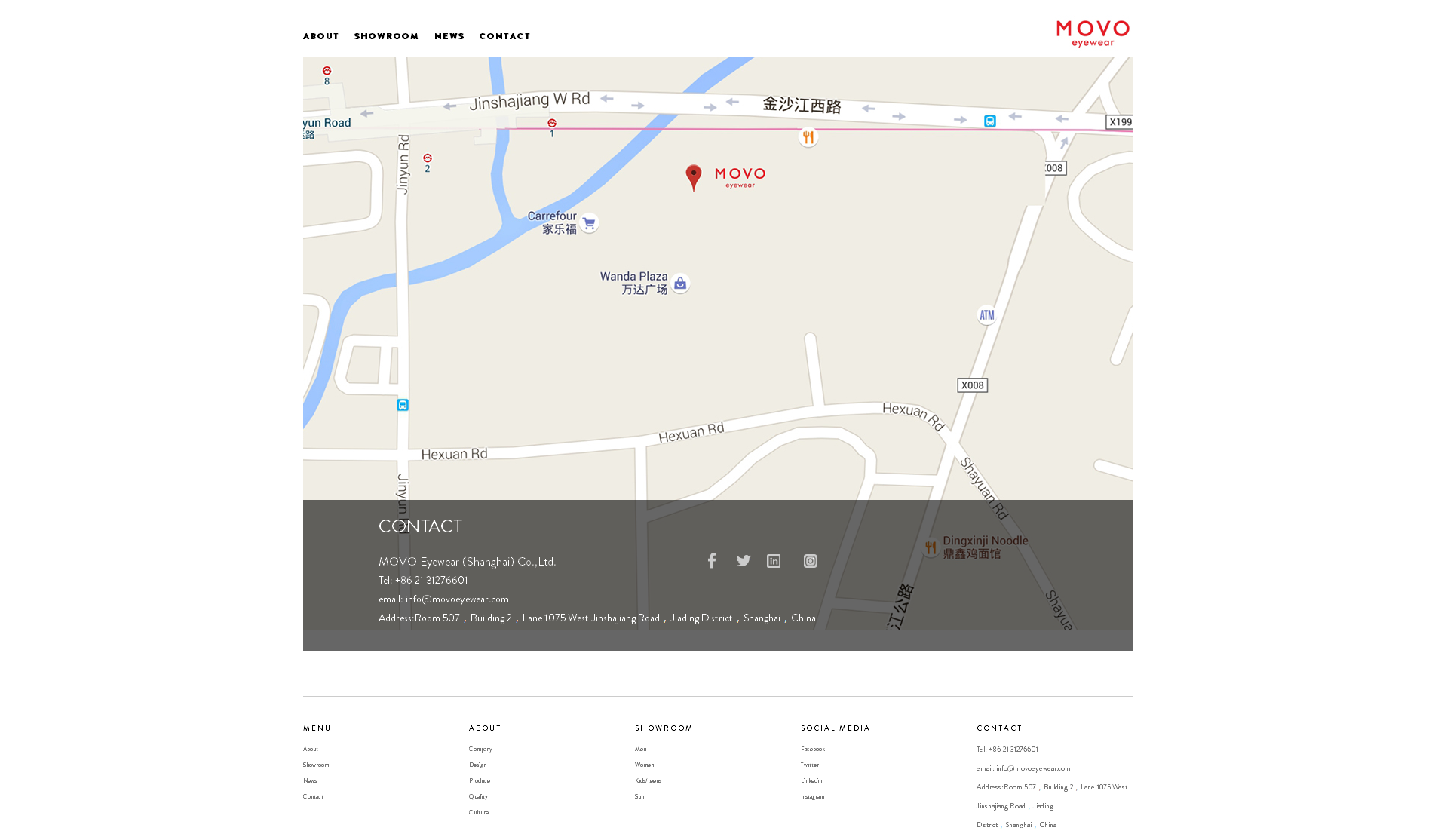
Task: Open the Instagram camera icon
Action: (810, 561)
